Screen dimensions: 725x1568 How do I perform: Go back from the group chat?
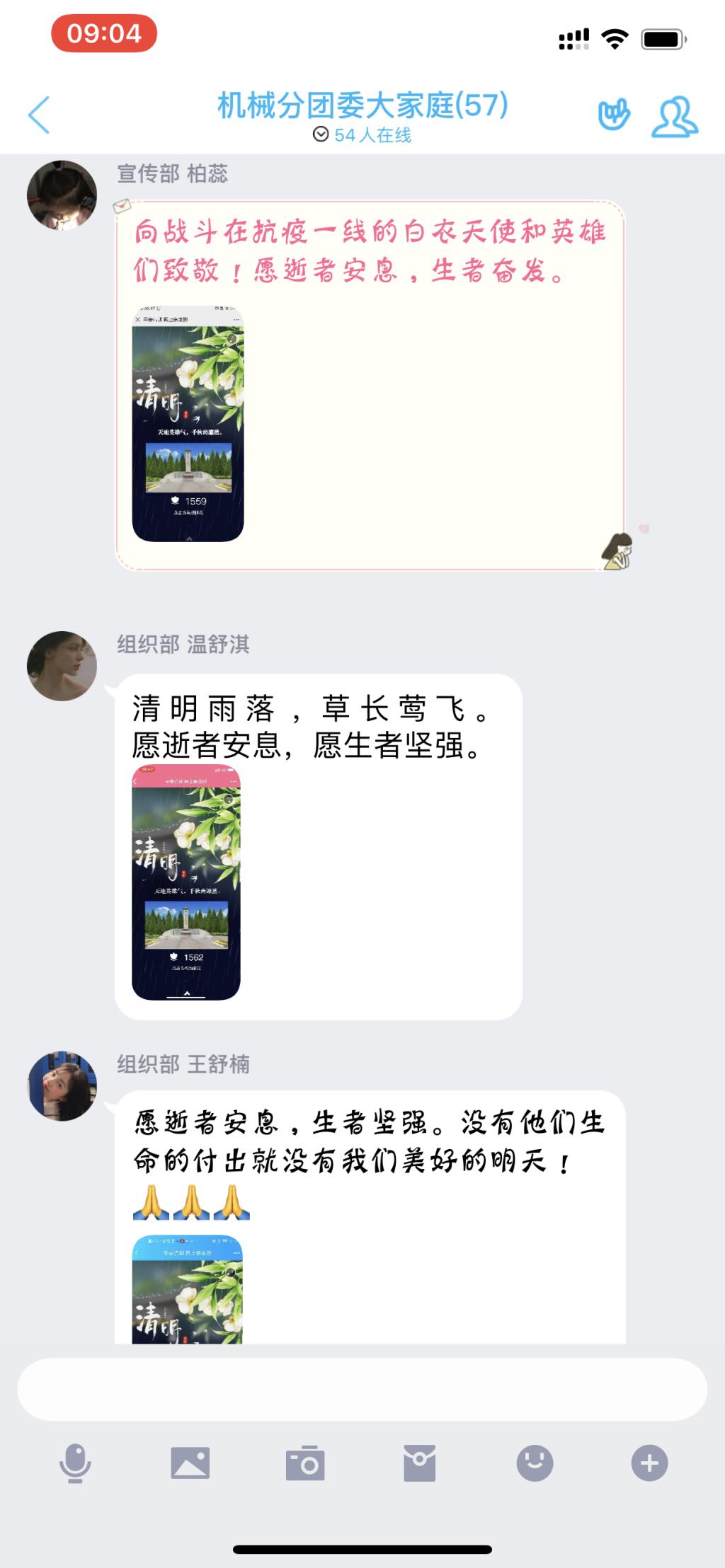[40, 115]
